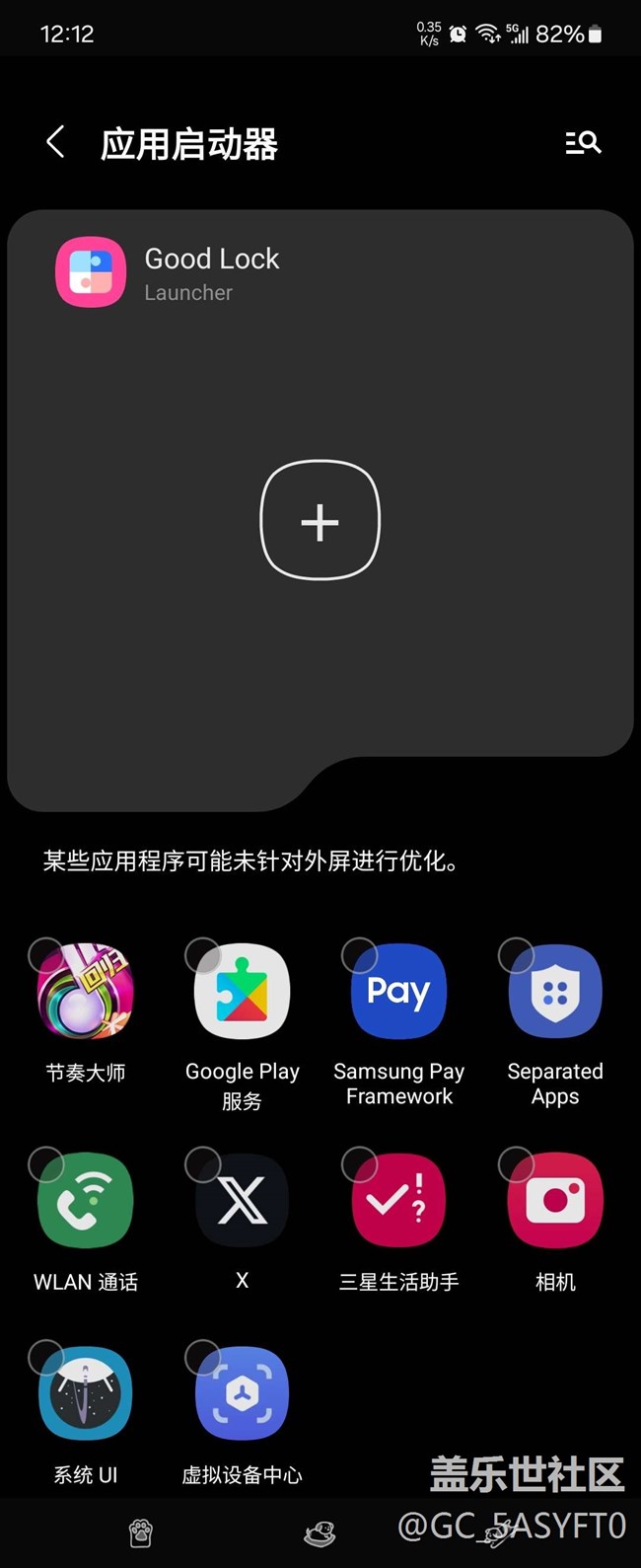The width and height of the screenshot is (641, 1568).
Task: Go back from 应用启动器 screen
Action: tap(56, 142)
